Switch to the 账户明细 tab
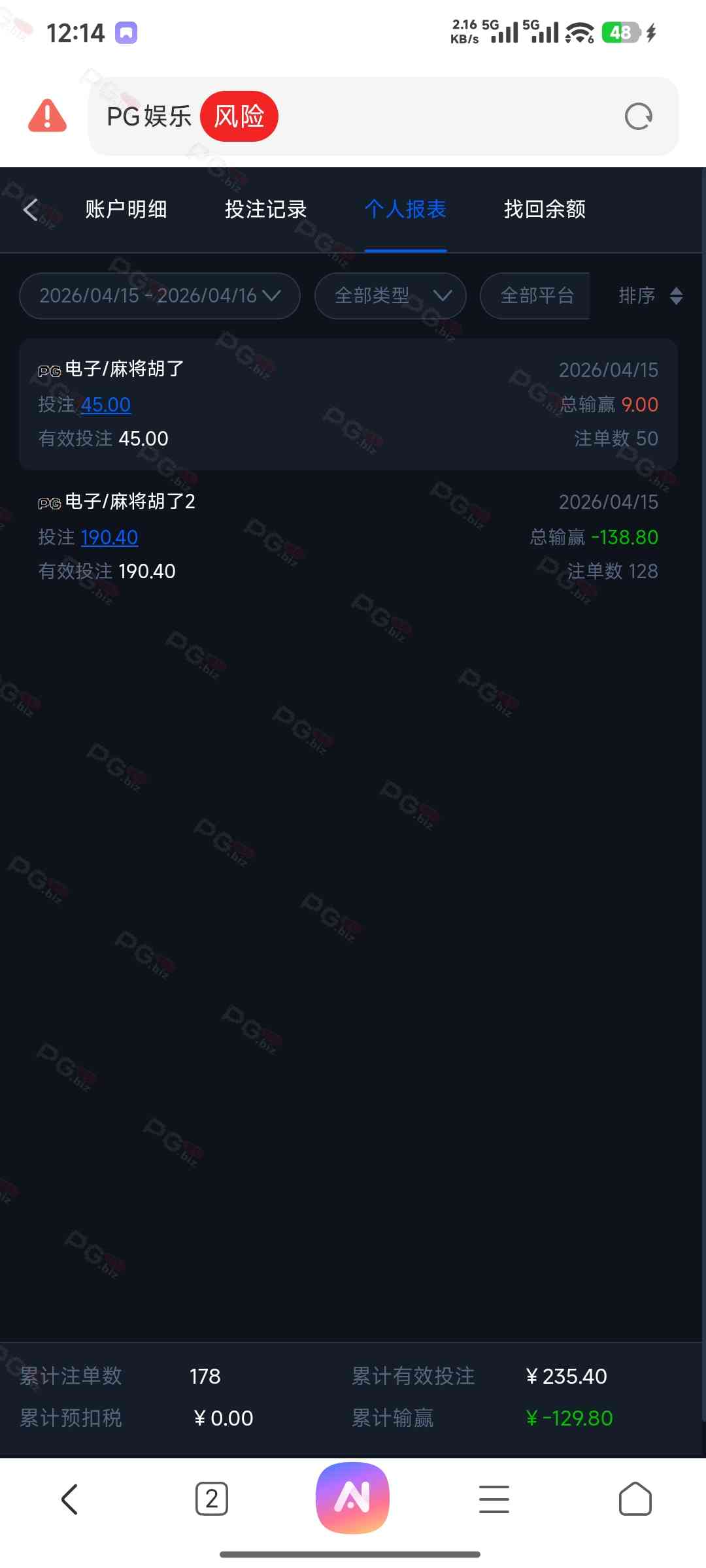The width and height of the screenshot is (706, 1568). pyautogui.click(x=126, y=210)
